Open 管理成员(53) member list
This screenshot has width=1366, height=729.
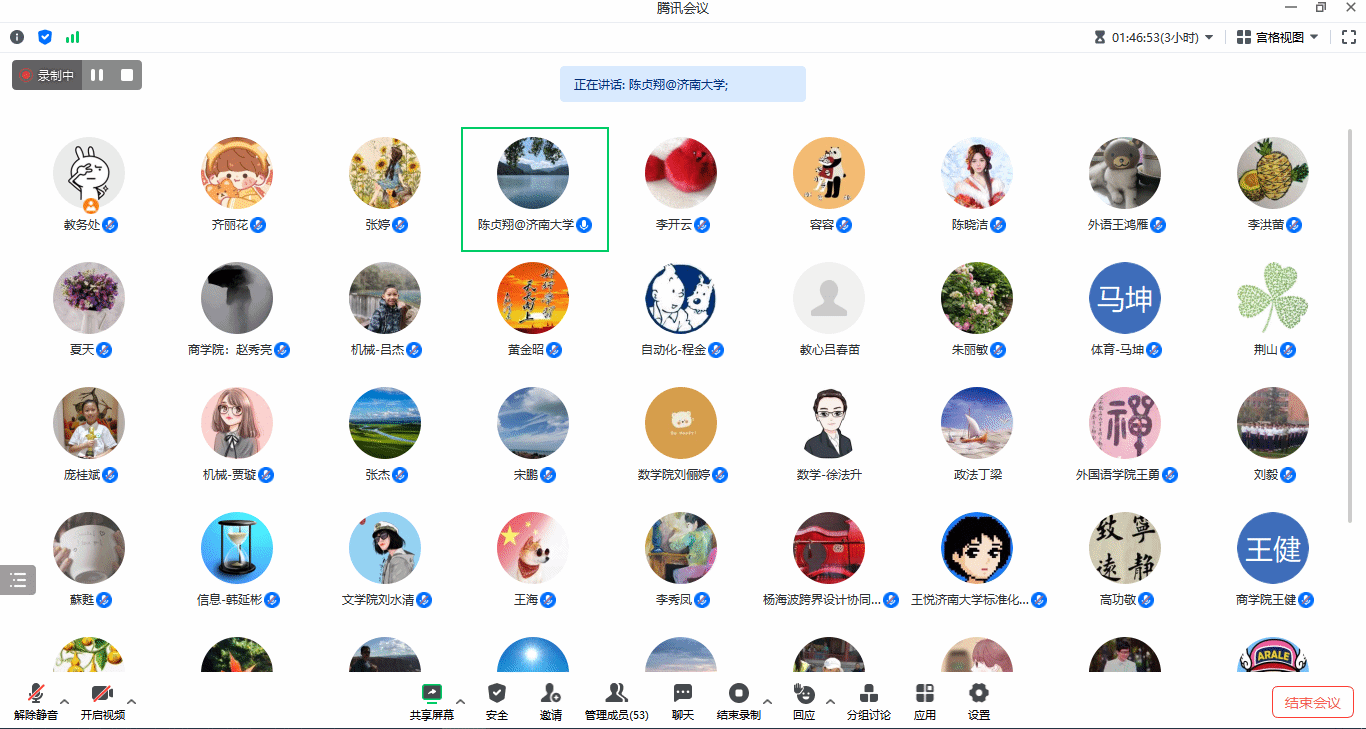(616, 700)
